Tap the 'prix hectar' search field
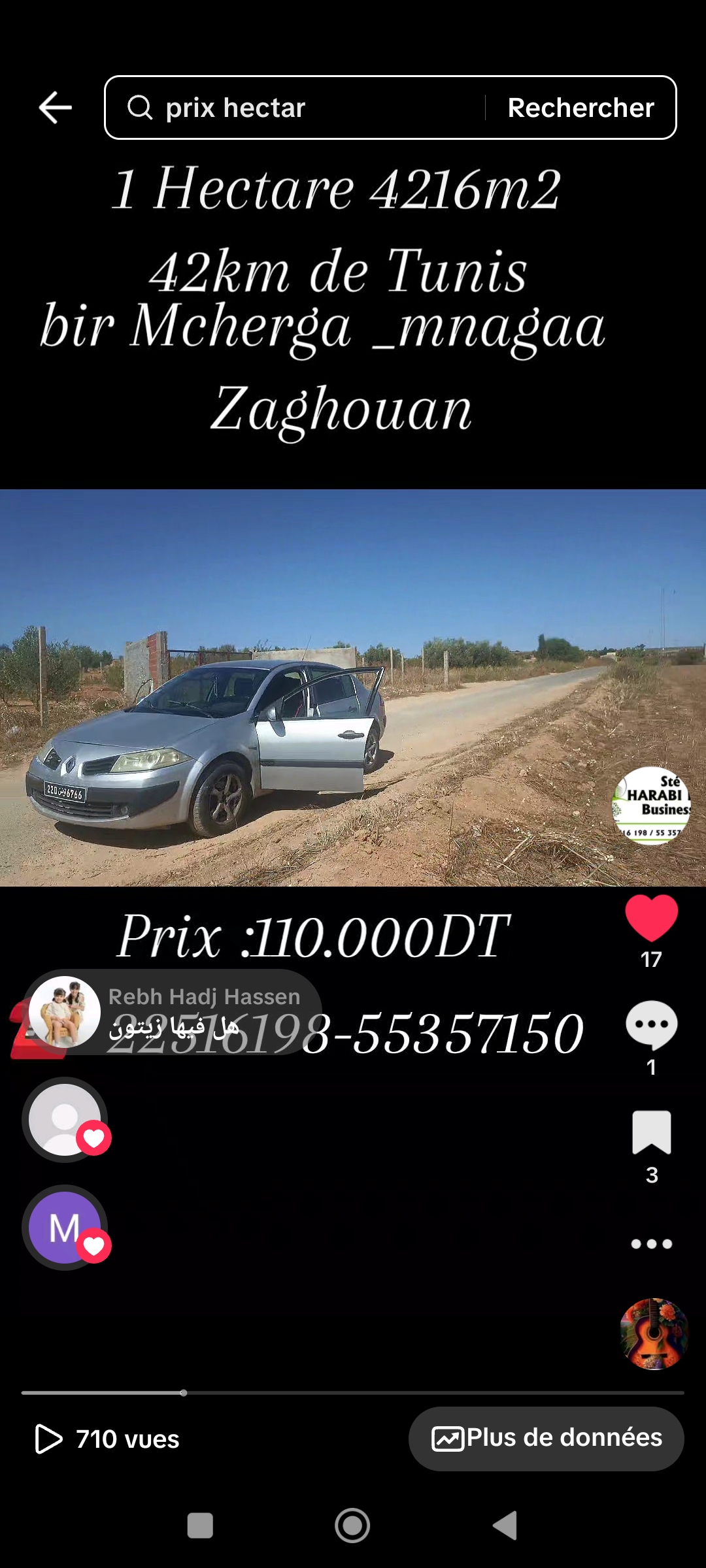This screenshot has height=1568, width=706. pyautogui.click(x=294, y=108)
